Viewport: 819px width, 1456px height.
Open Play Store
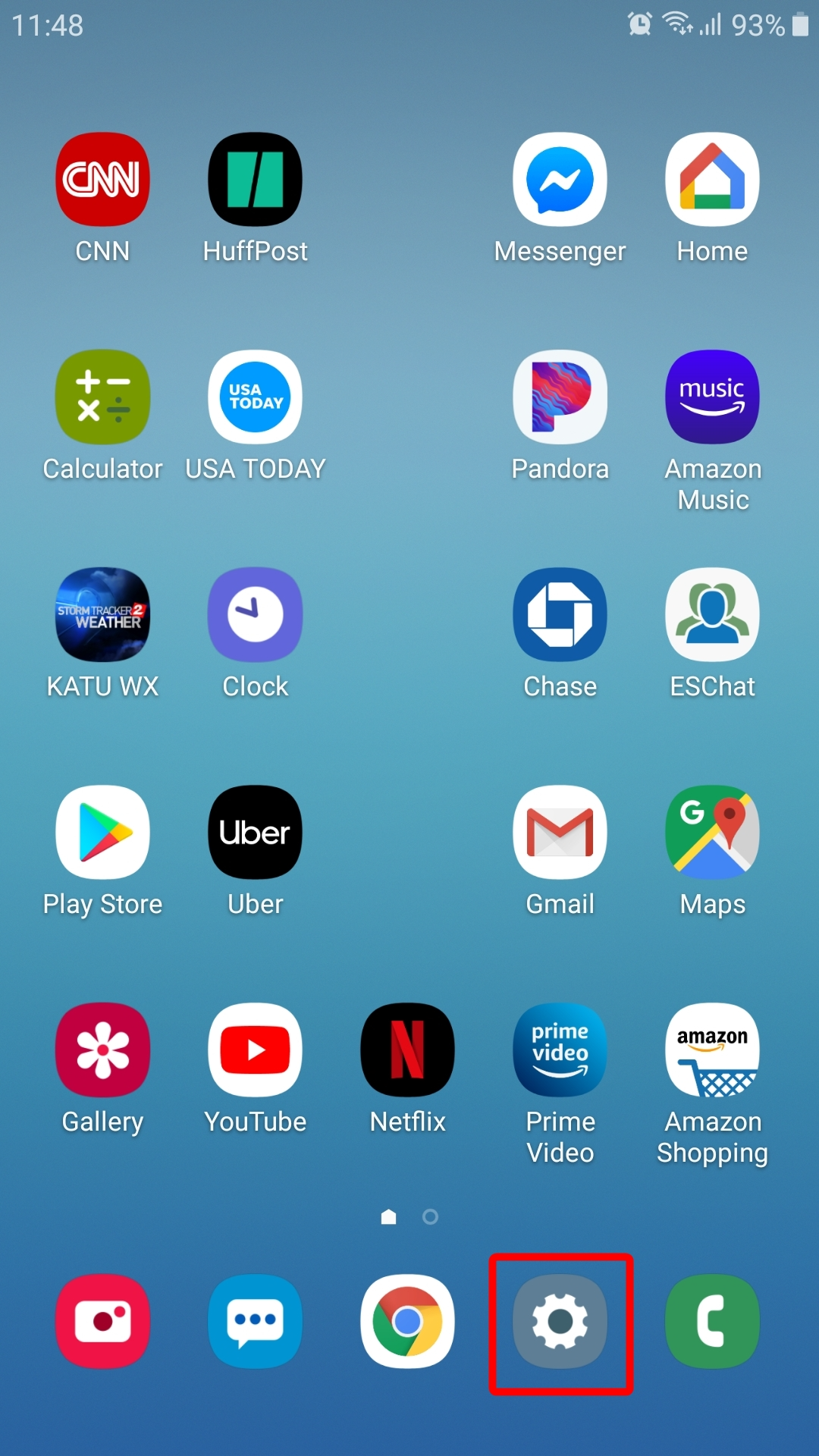point(102,833)
